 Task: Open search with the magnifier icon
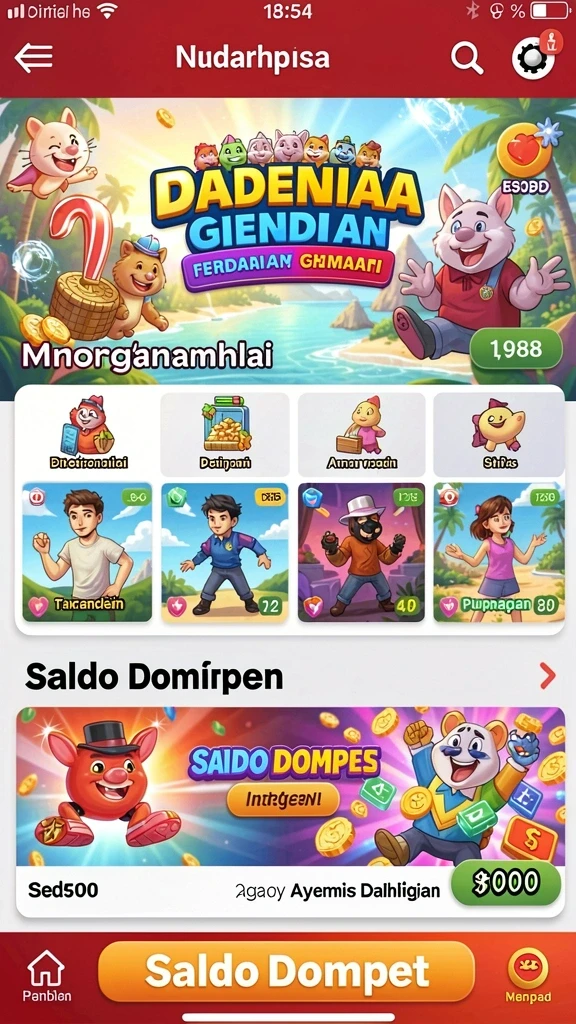467,59
